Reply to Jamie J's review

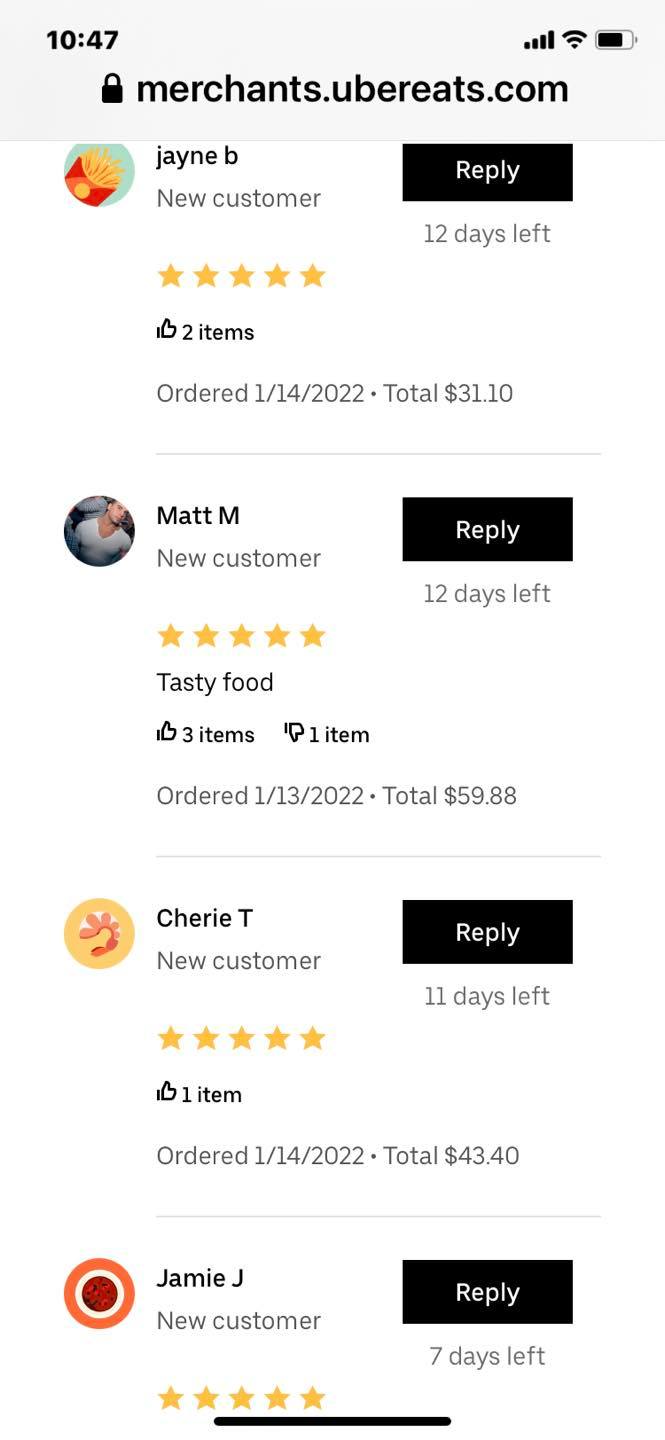tap(487, 1292)
